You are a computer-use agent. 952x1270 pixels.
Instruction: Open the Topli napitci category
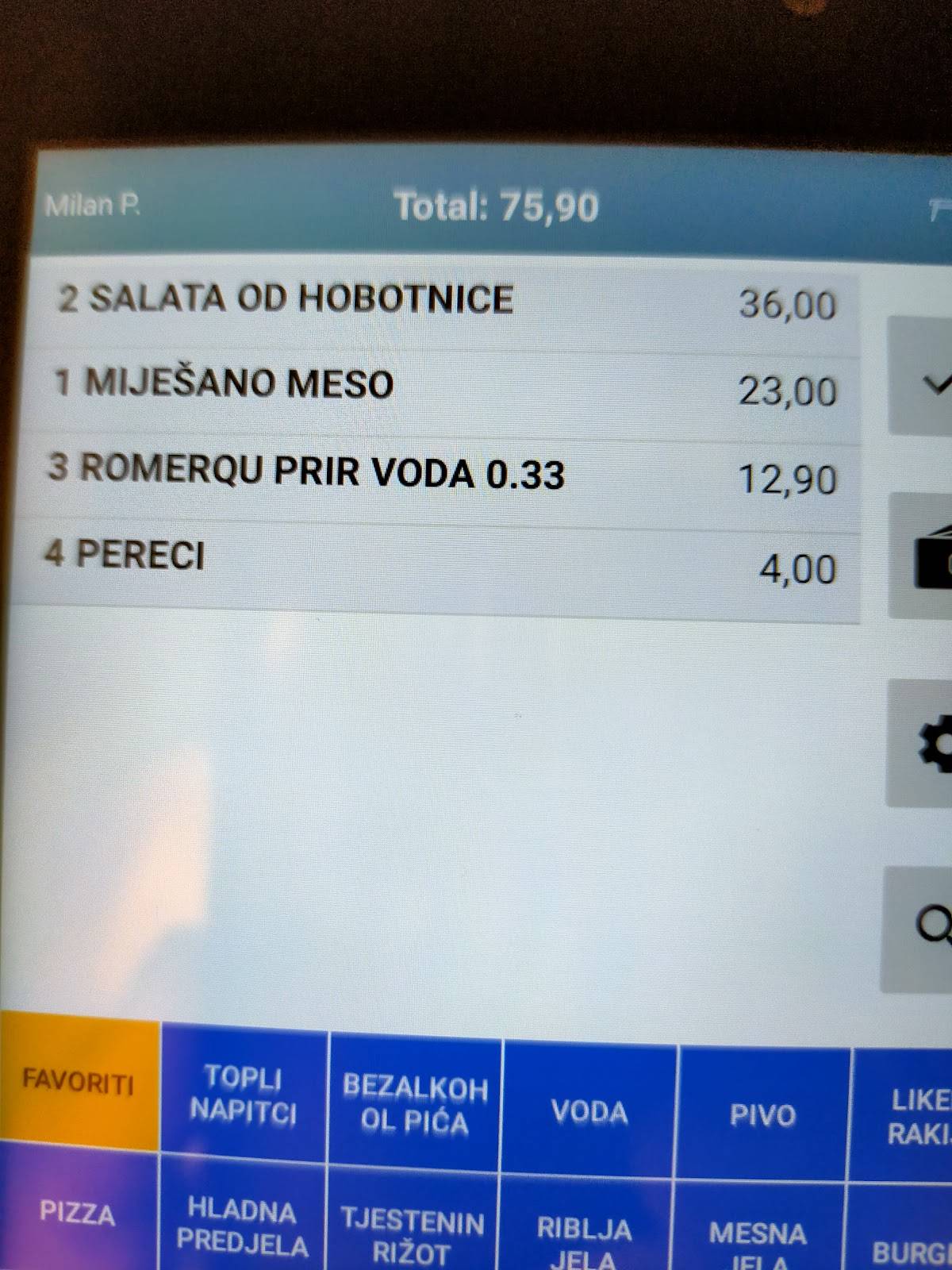pyautogui.click(x=244, y=1094)
